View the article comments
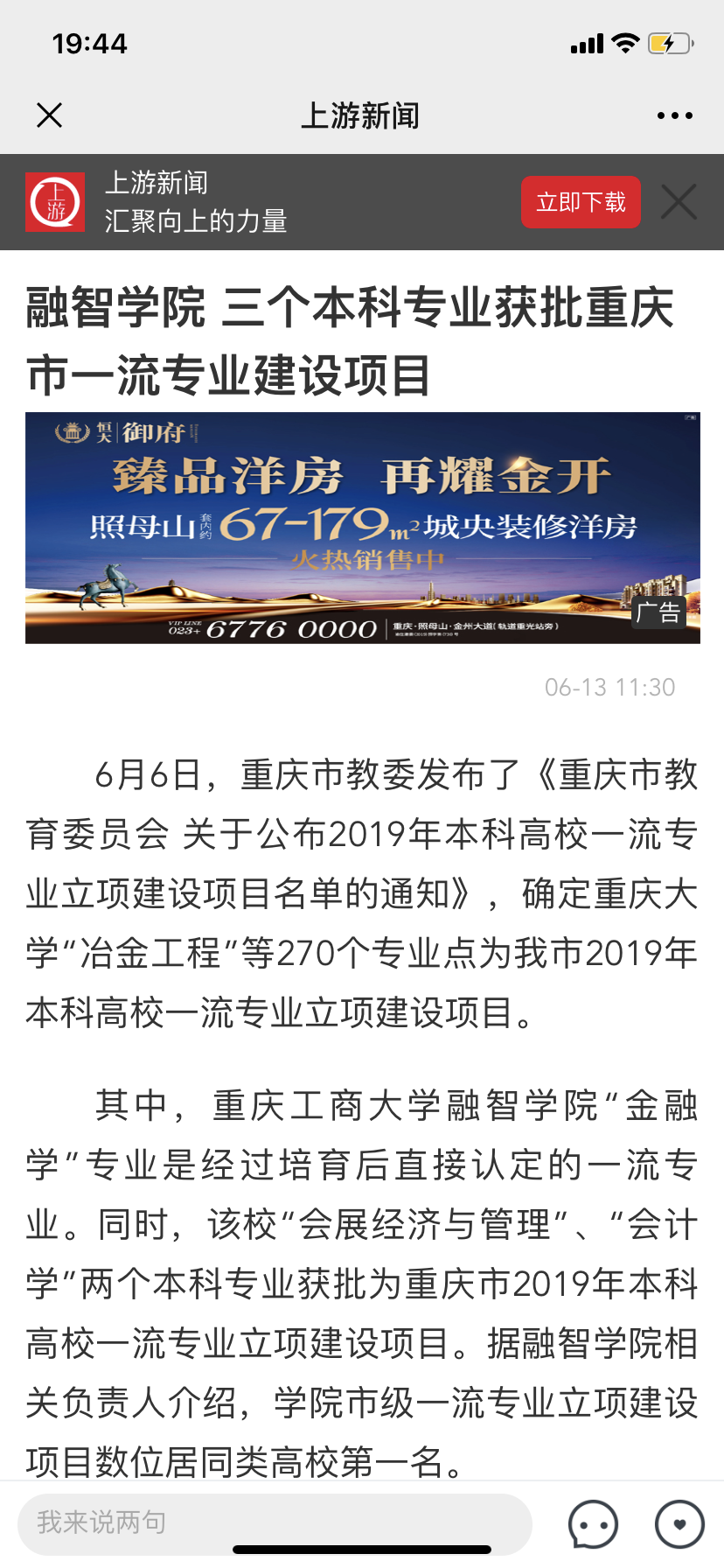Image resolution: width=724 pixels, height=1568 pixels. (593, 1523)
